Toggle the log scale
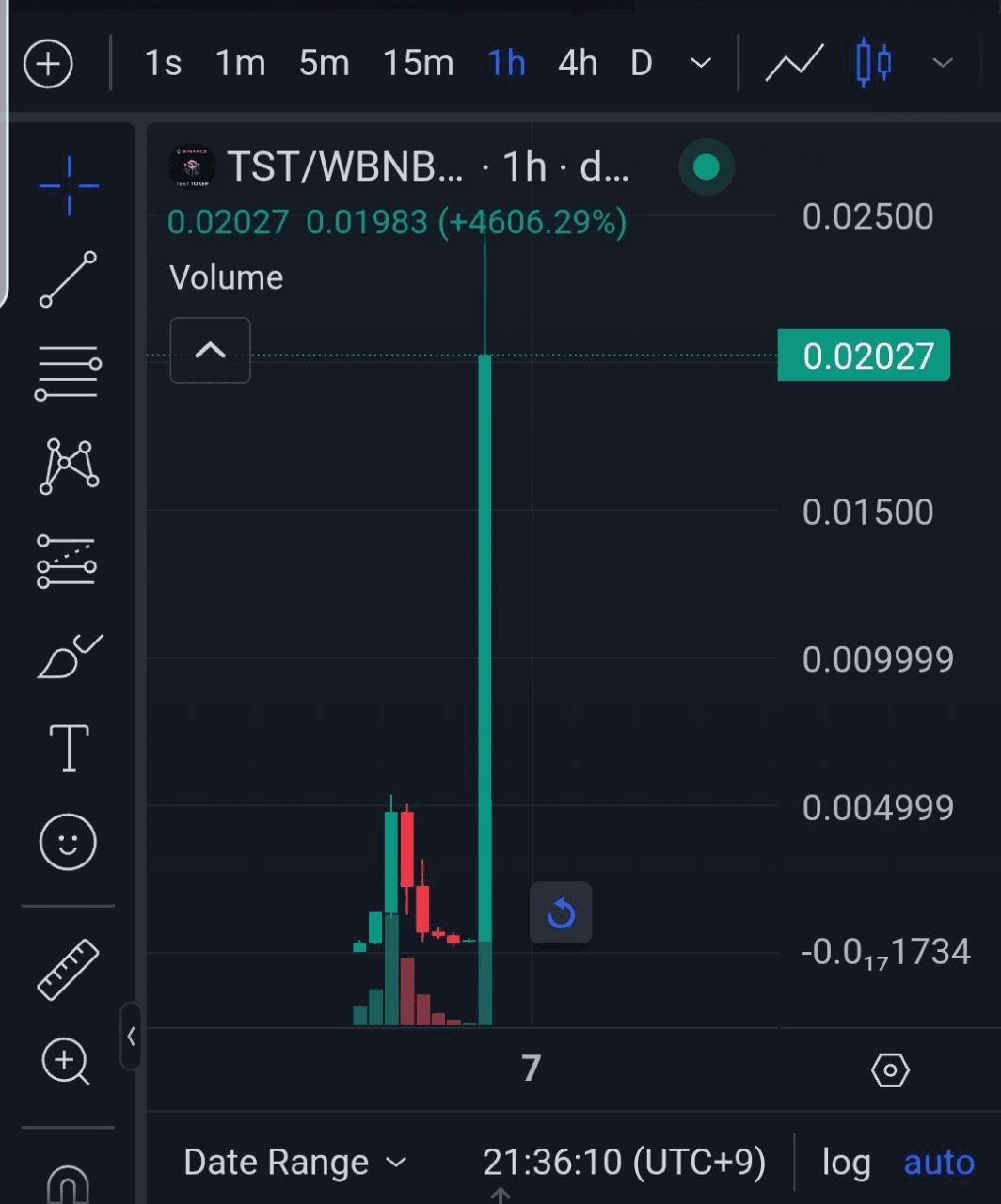Image resolution: width=1001 pixels, height=1204 pixels. coord(846,1163)
